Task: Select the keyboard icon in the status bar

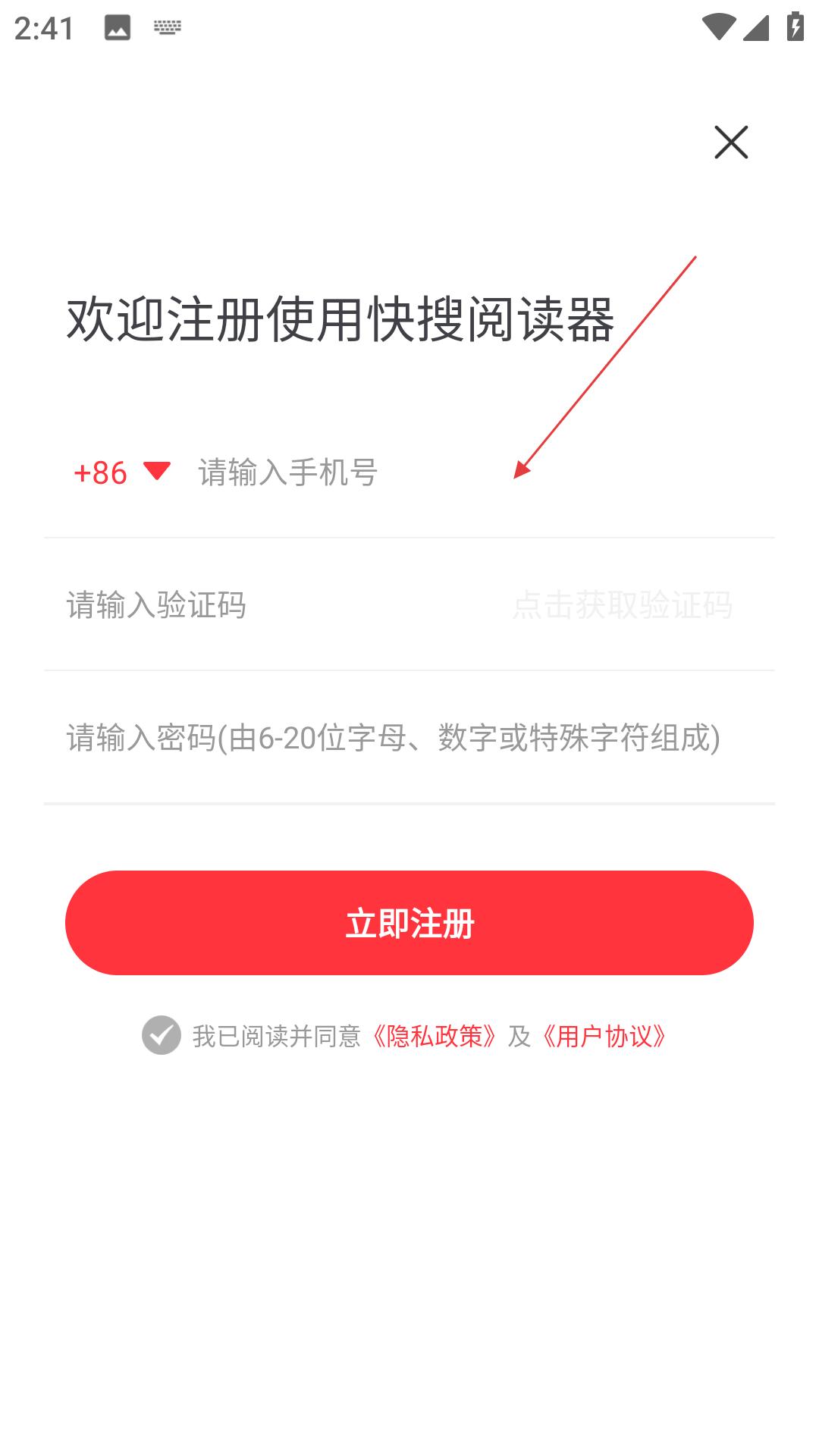Action: [x=165, y=28]
